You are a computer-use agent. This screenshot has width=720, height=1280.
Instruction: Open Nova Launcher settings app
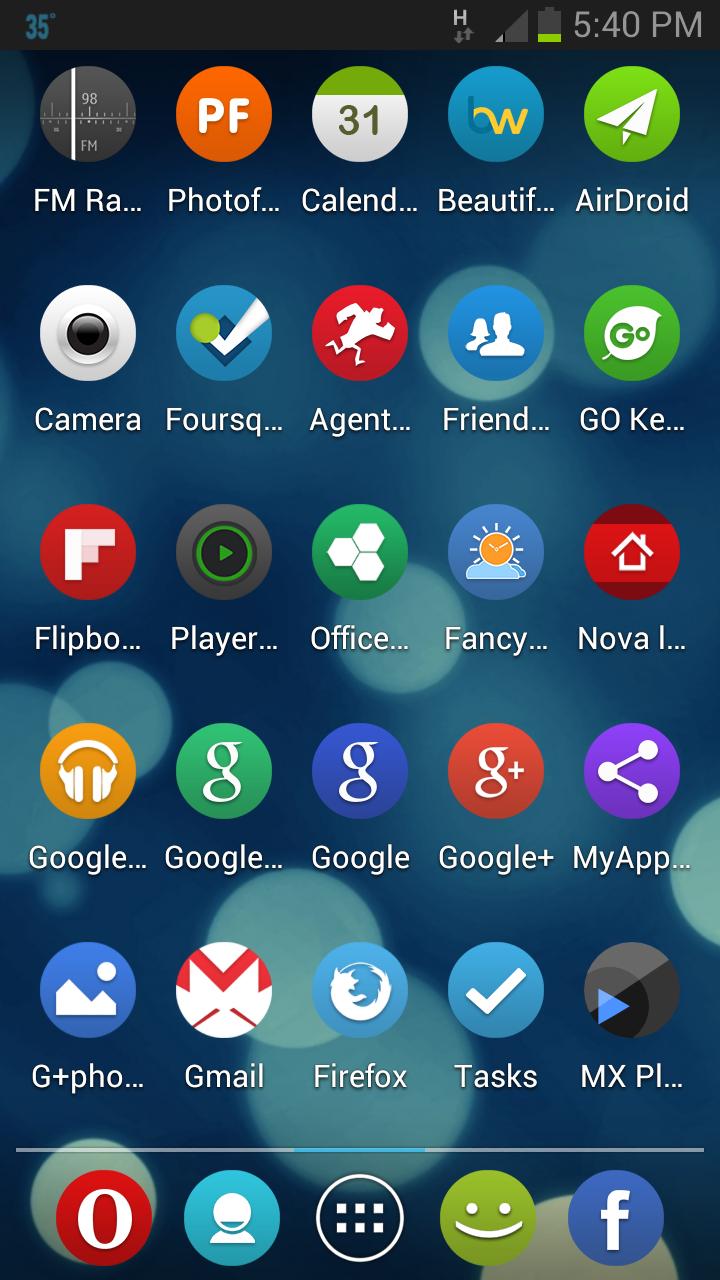(631, 552)
